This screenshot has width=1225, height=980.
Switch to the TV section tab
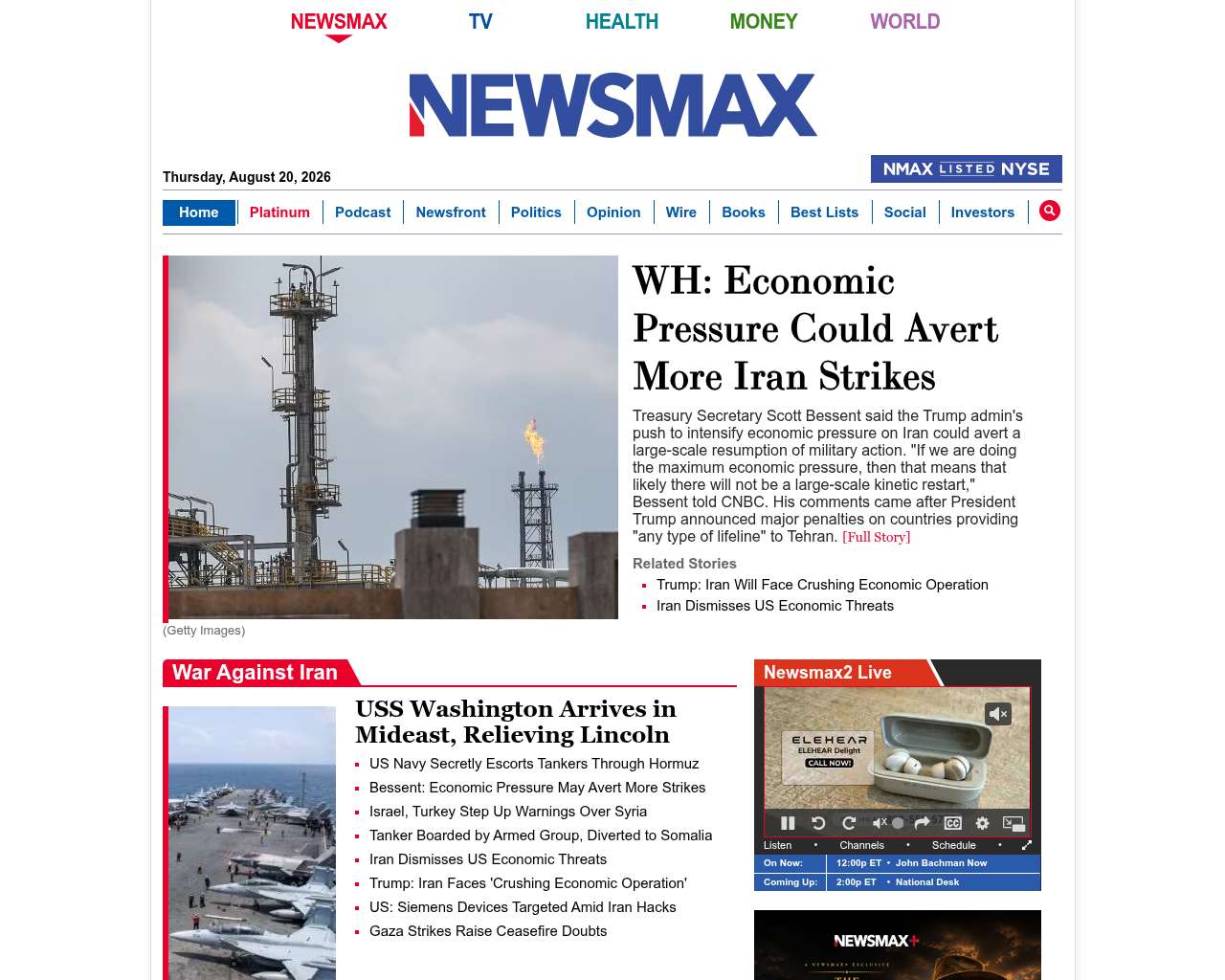tap(480, 21)
